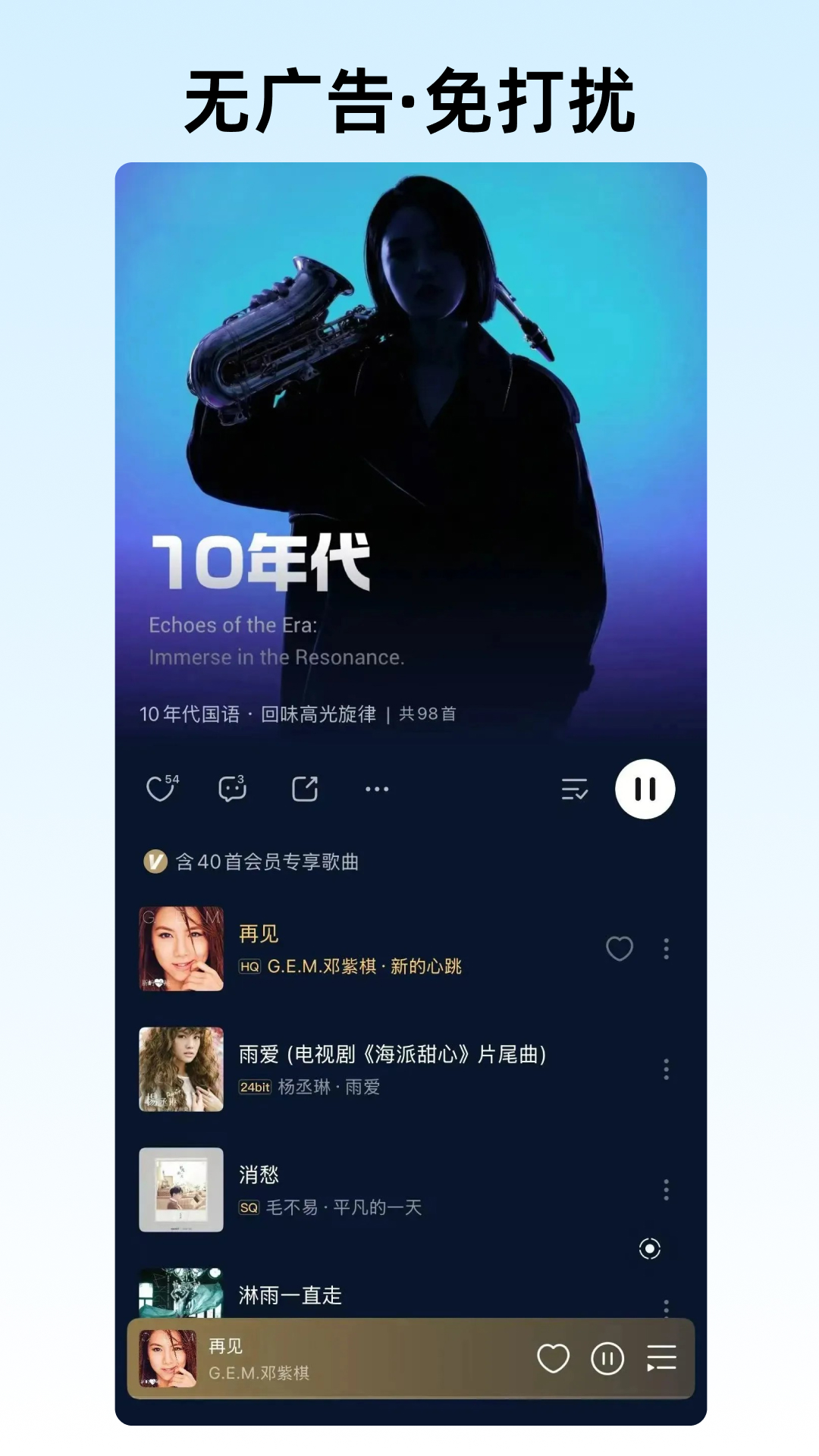The width and height of the screenshot is (819, 1456).
Task: Open the playlist more-options ellipsis icon
Action: [x=377, y=789]
